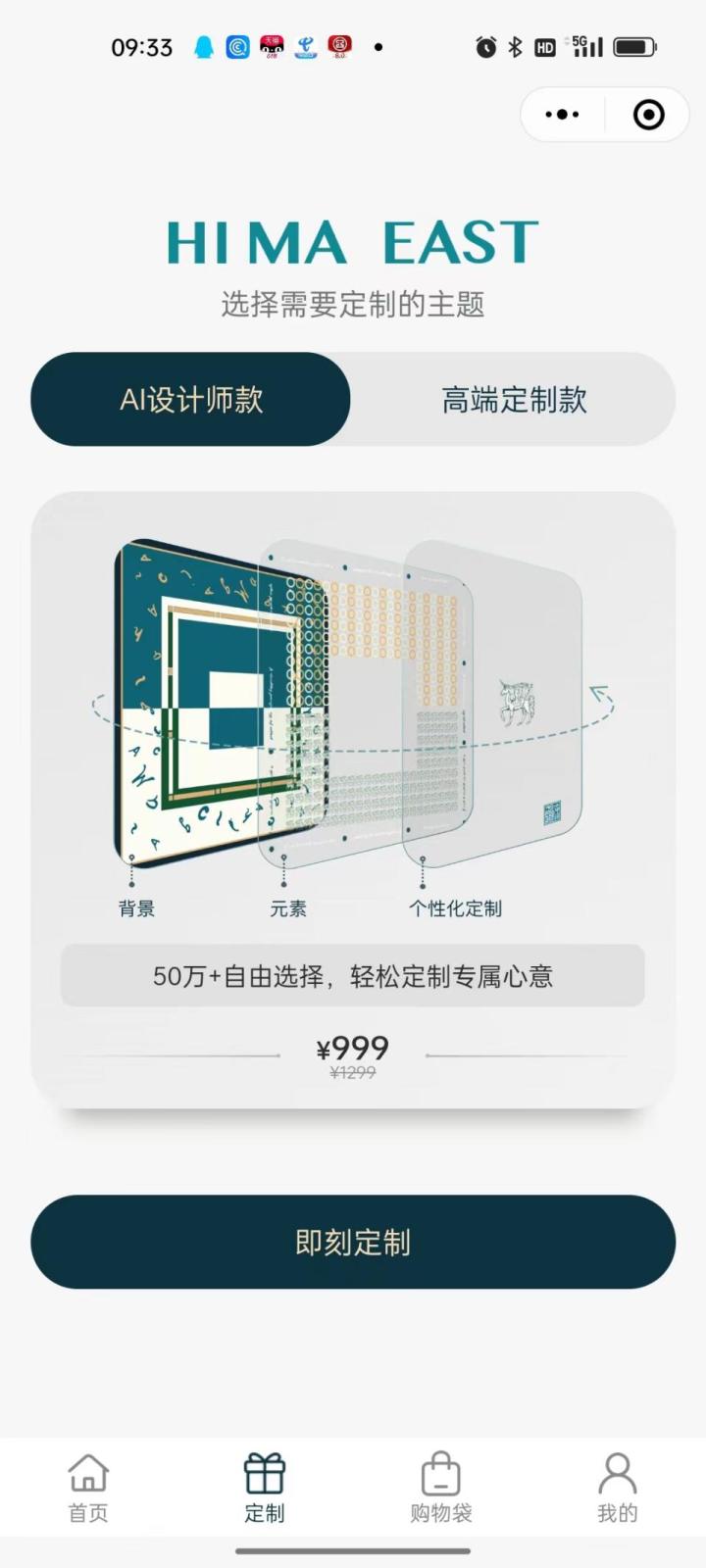
Task: Switch to 高端定制款 option
Action: point(514,400)
